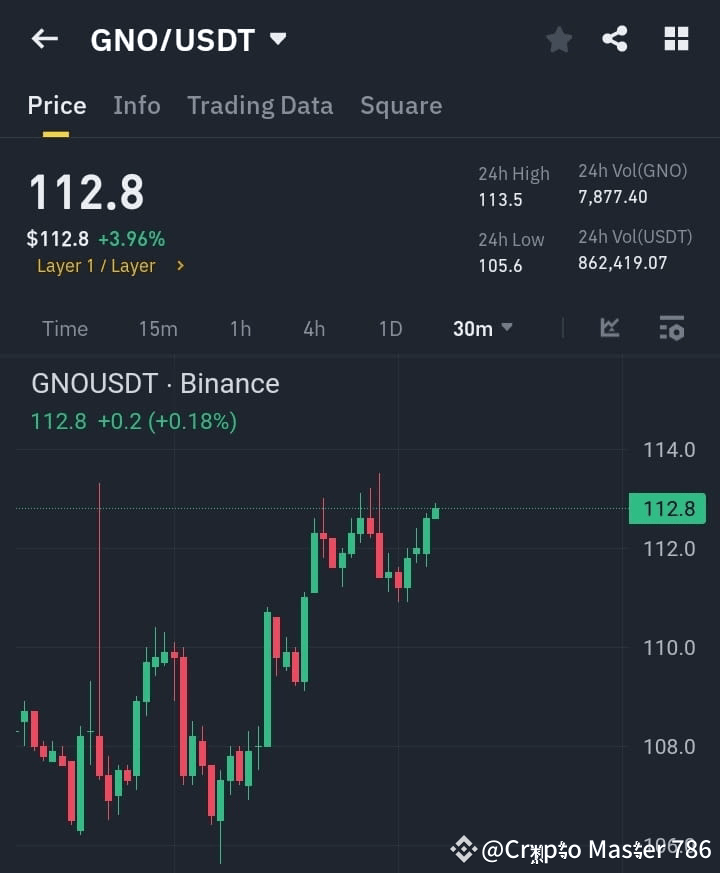Open the indicator line-chart icon
Viewport: 720px width, 873px height.
point(609,327)
